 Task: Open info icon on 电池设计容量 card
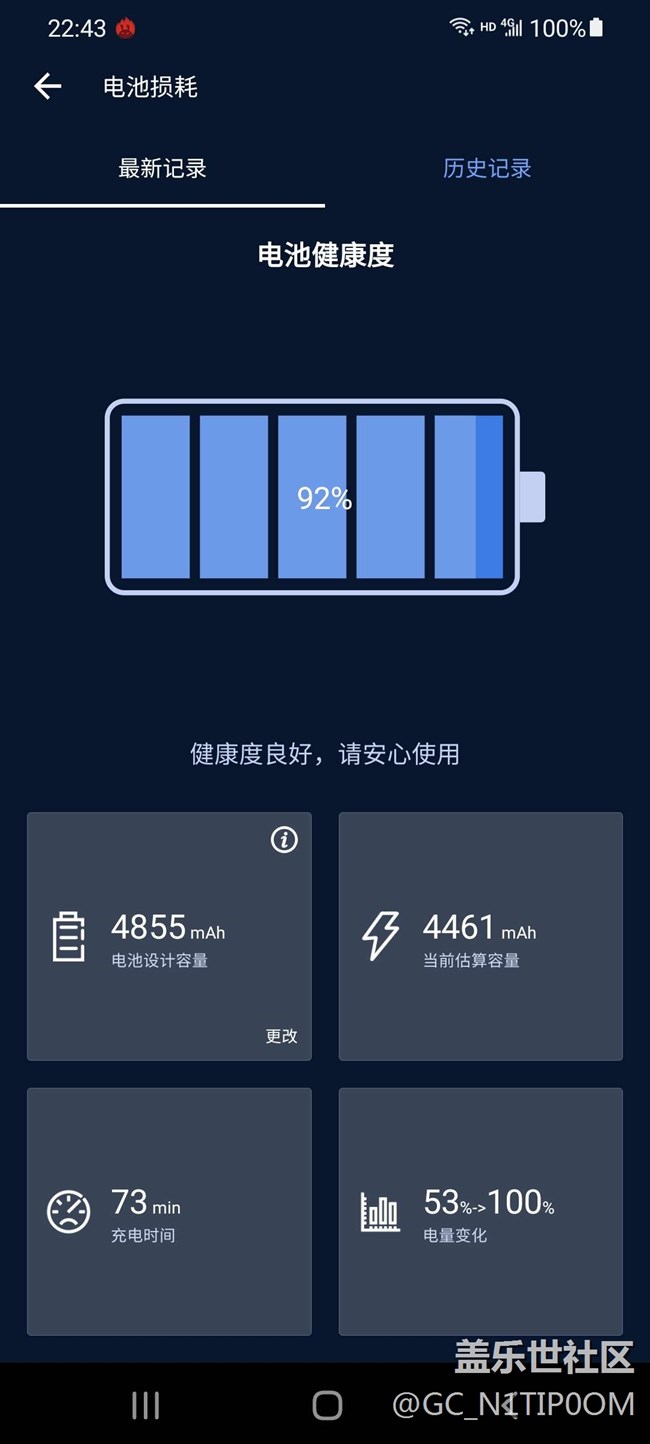point(284,840)
